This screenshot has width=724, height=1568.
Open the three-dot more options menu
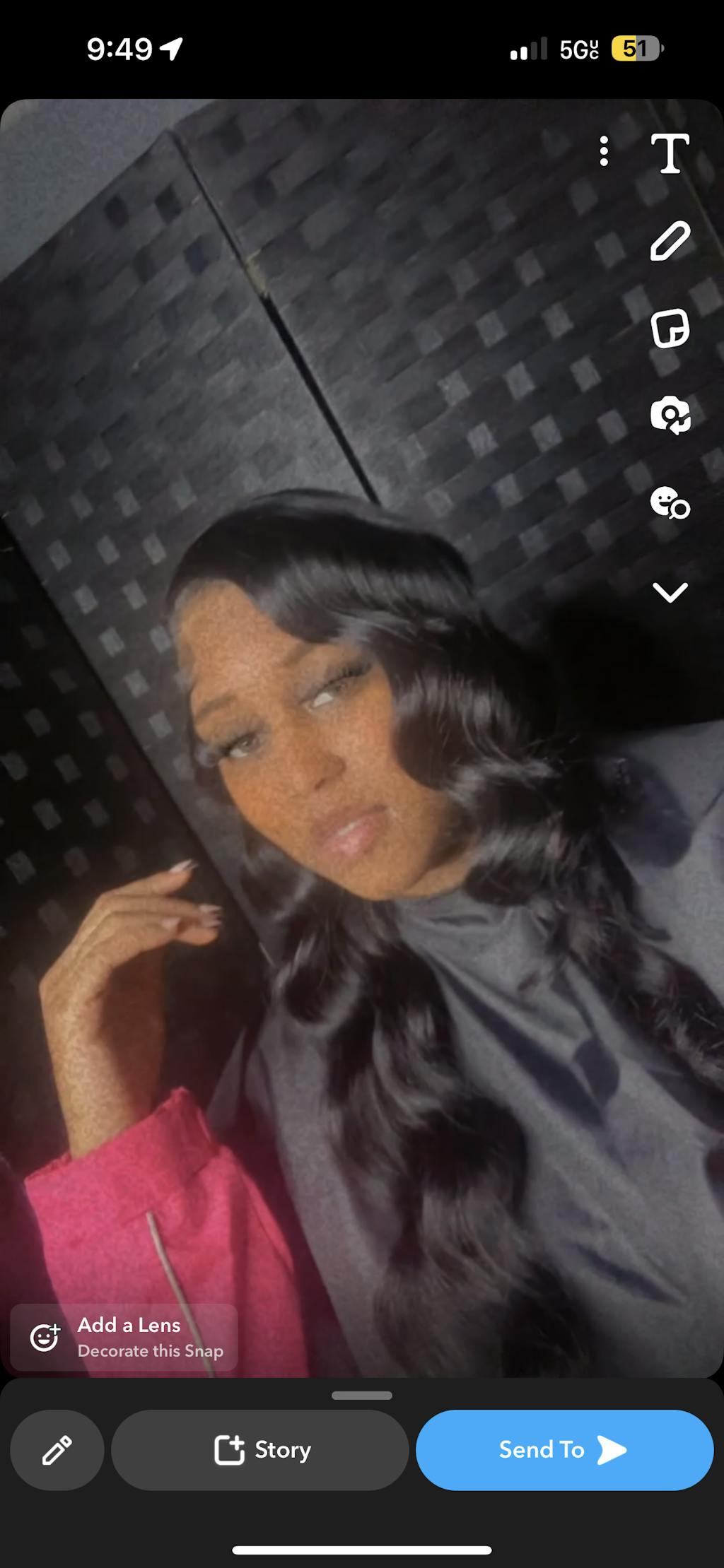click(603, 151)
